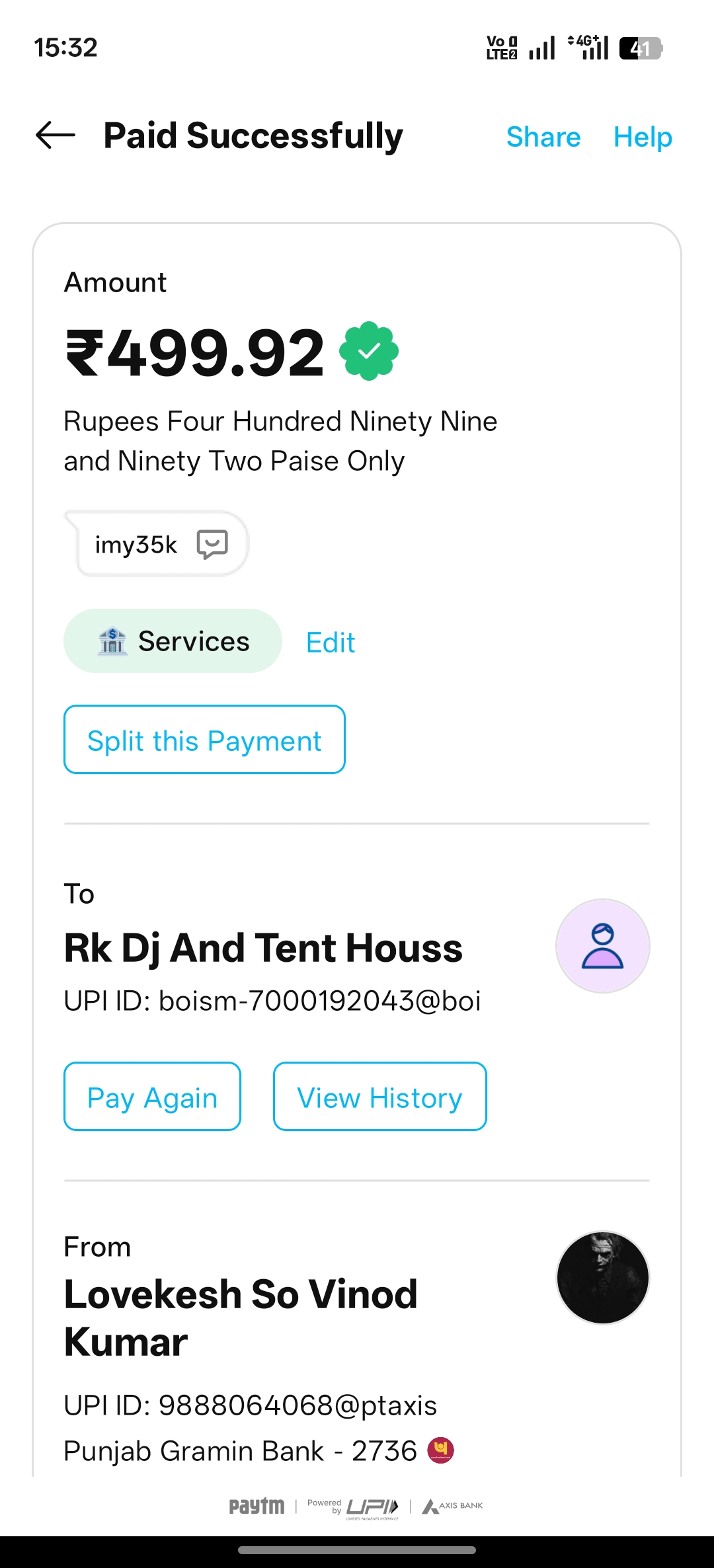Viewport: 714px width, 1568px height.
Task: Open Rk Dj And Tent Houss profile avatar
Action: (602, 946)
